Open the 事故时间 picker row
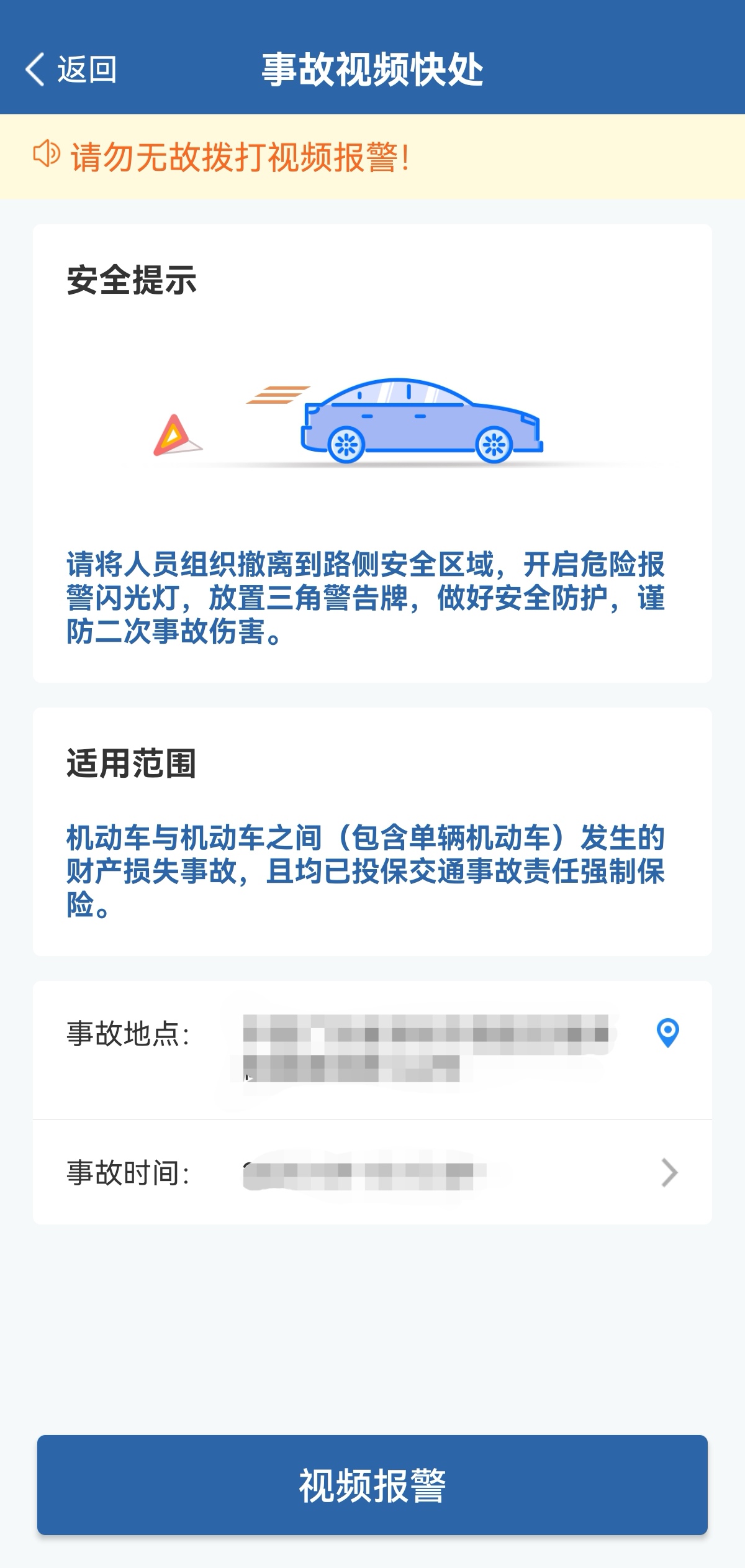 click(372, 1173)
